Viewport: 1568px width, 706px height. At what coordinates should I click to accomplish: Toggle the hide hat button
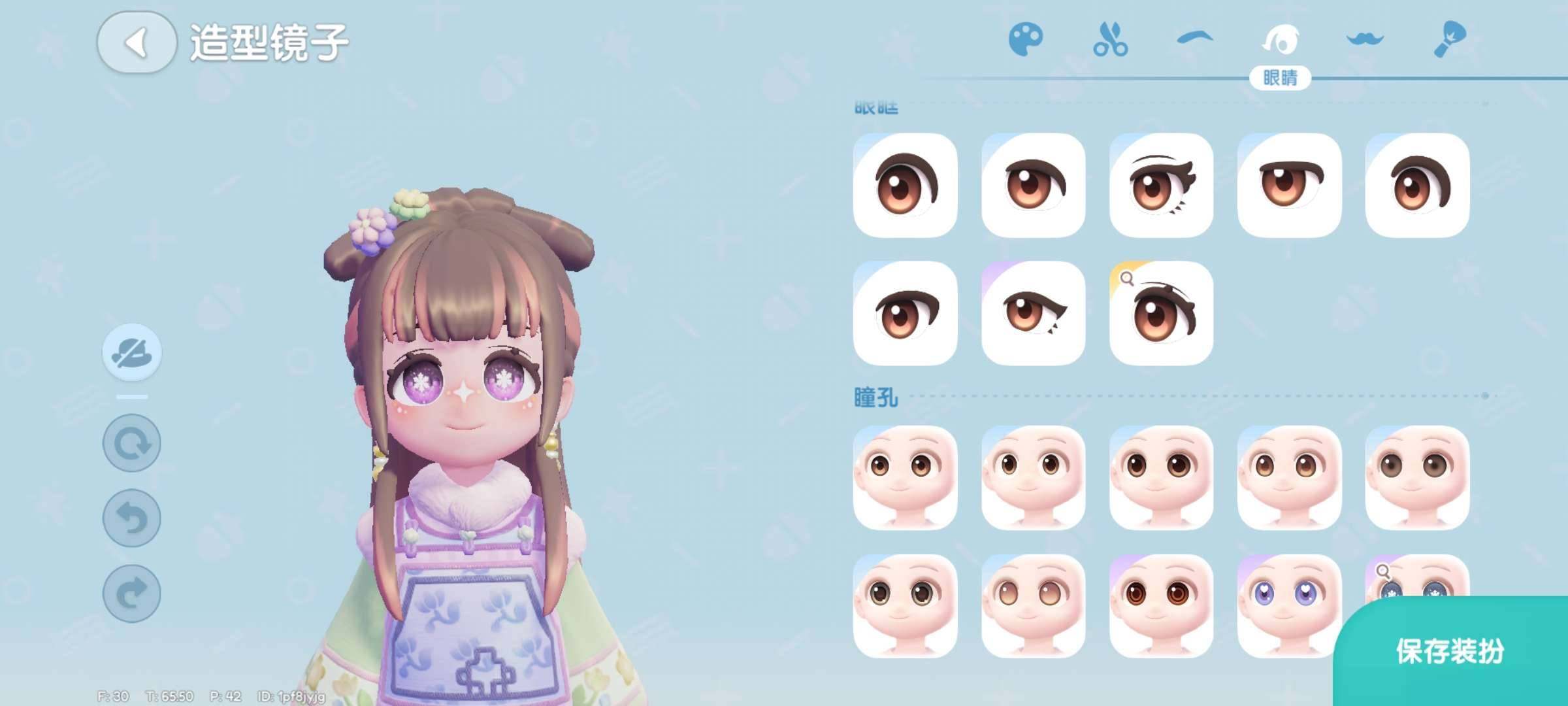(x=131, y=352)
